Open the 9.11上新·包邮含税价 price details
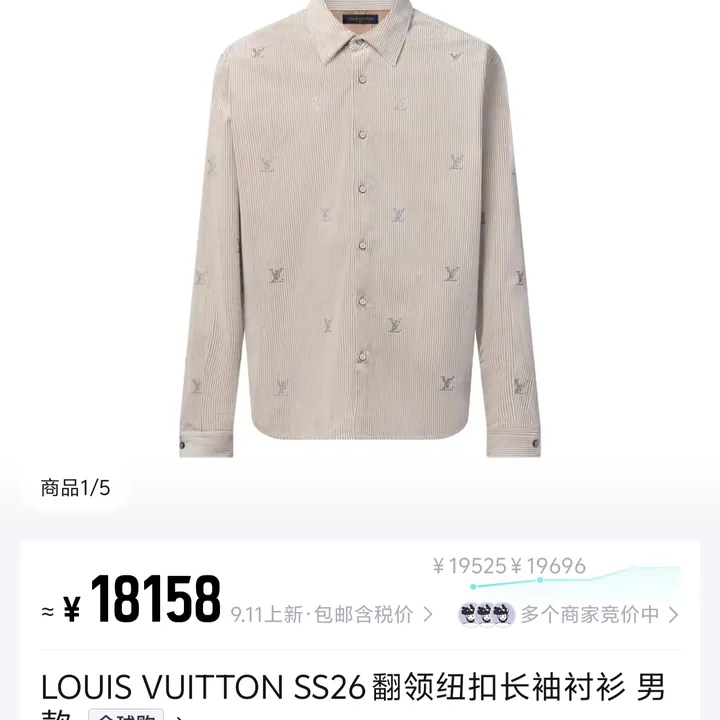Screen dimensions: 720x720 pyautogui.click(x=331, y=614)
